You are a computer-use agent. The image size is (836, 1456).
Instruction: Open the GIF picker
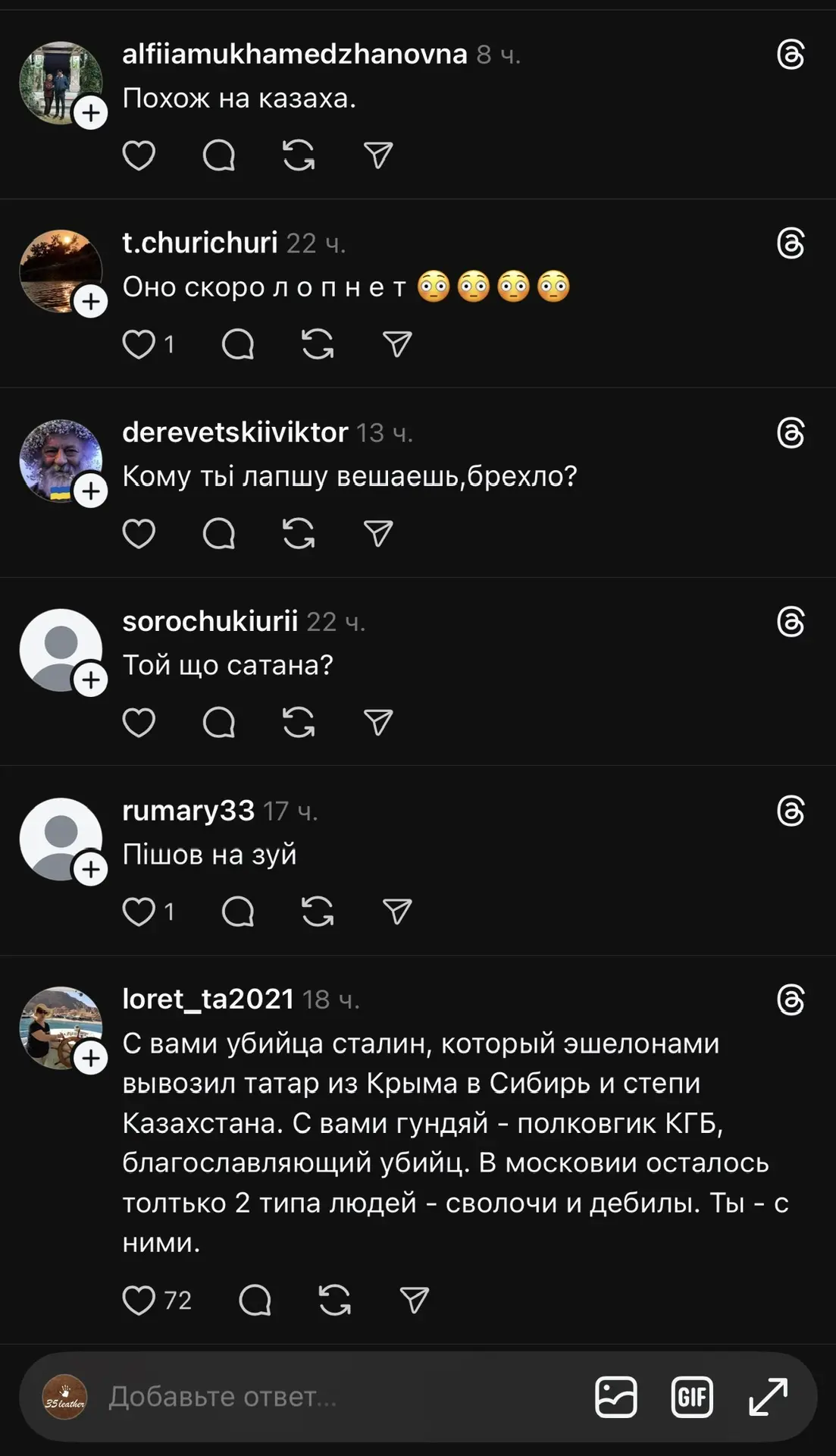click(x=691, y=1396)
